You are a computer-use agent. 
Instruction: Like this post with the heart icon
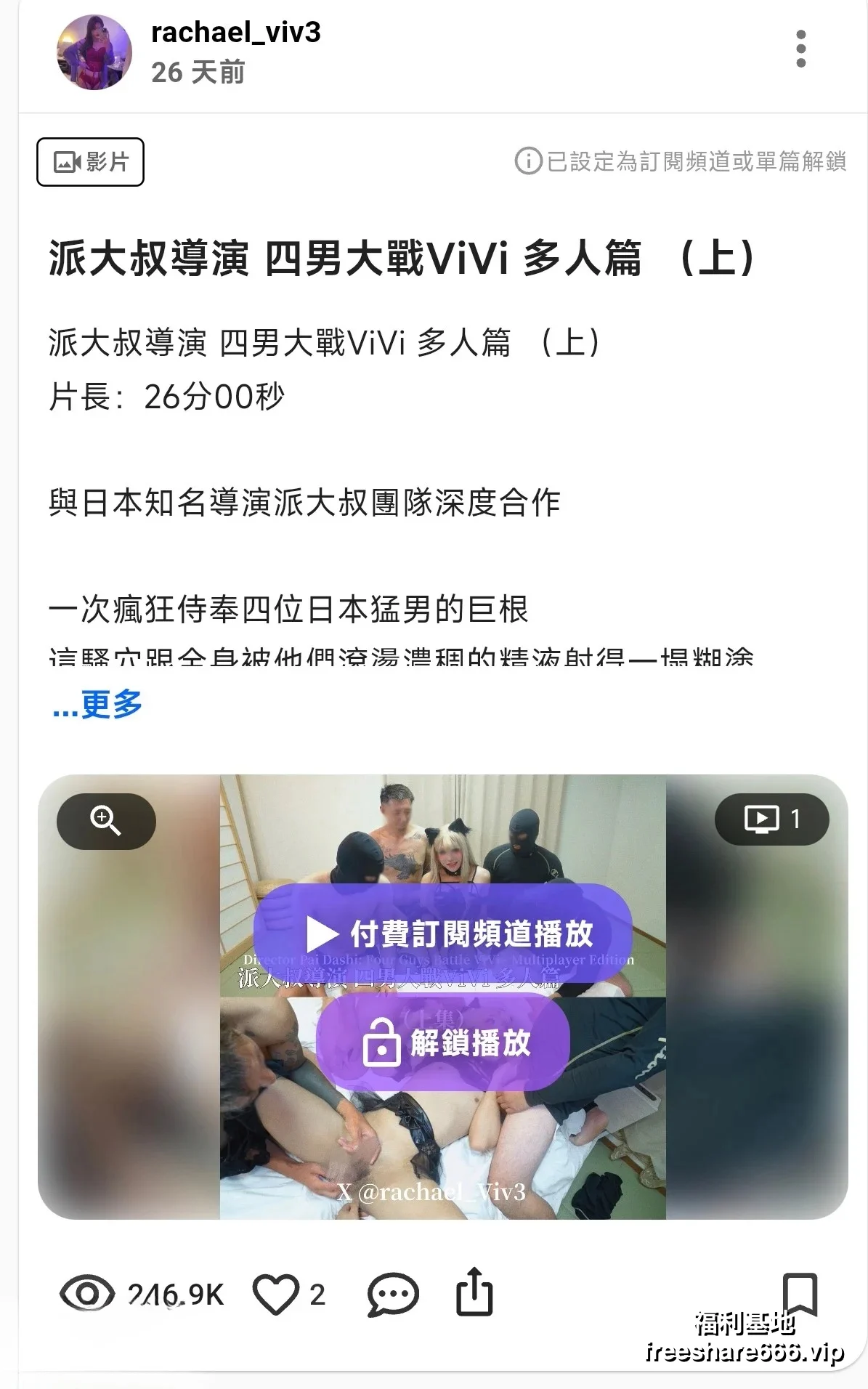[275, 1295]
